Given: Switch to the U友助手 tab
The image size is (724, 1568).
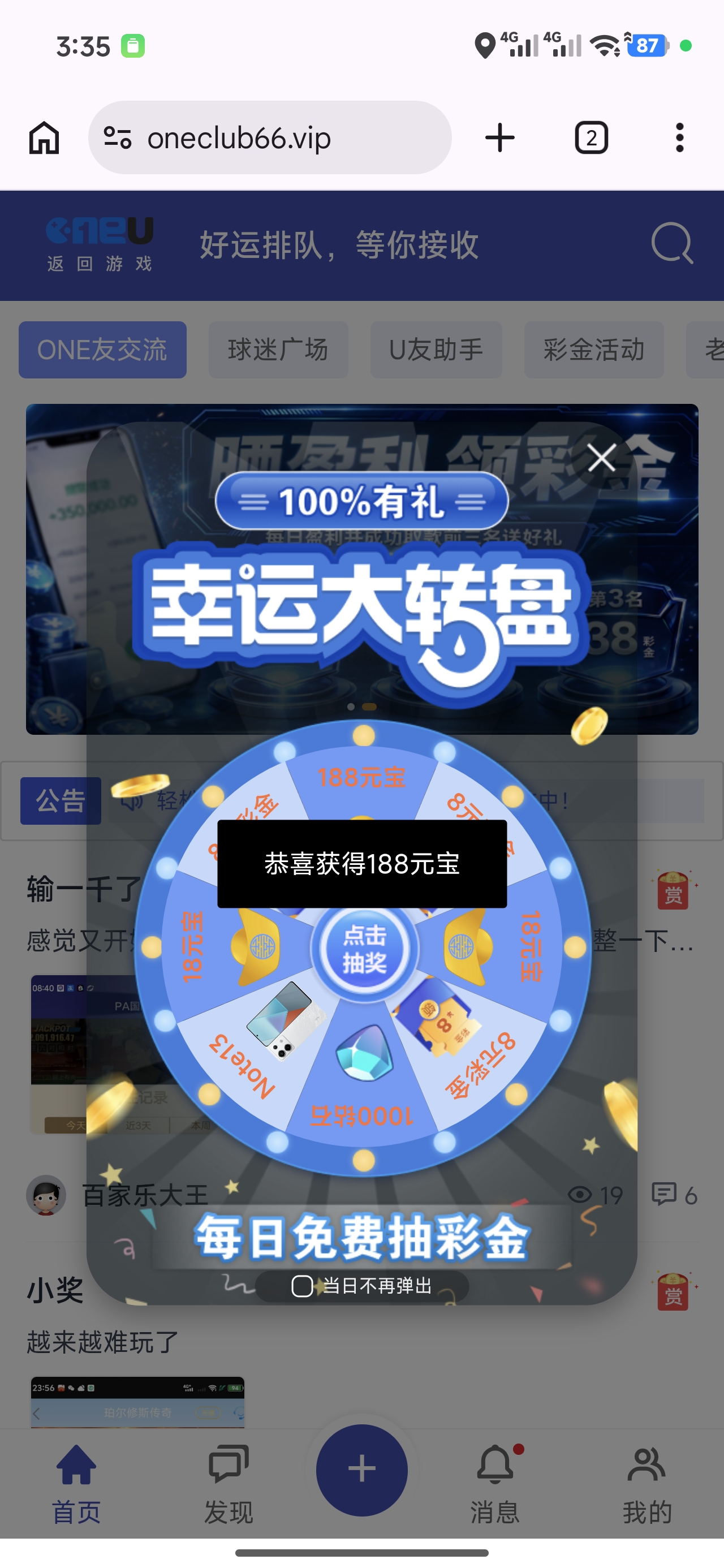Looking at the screenshot, I should point(436,350).
